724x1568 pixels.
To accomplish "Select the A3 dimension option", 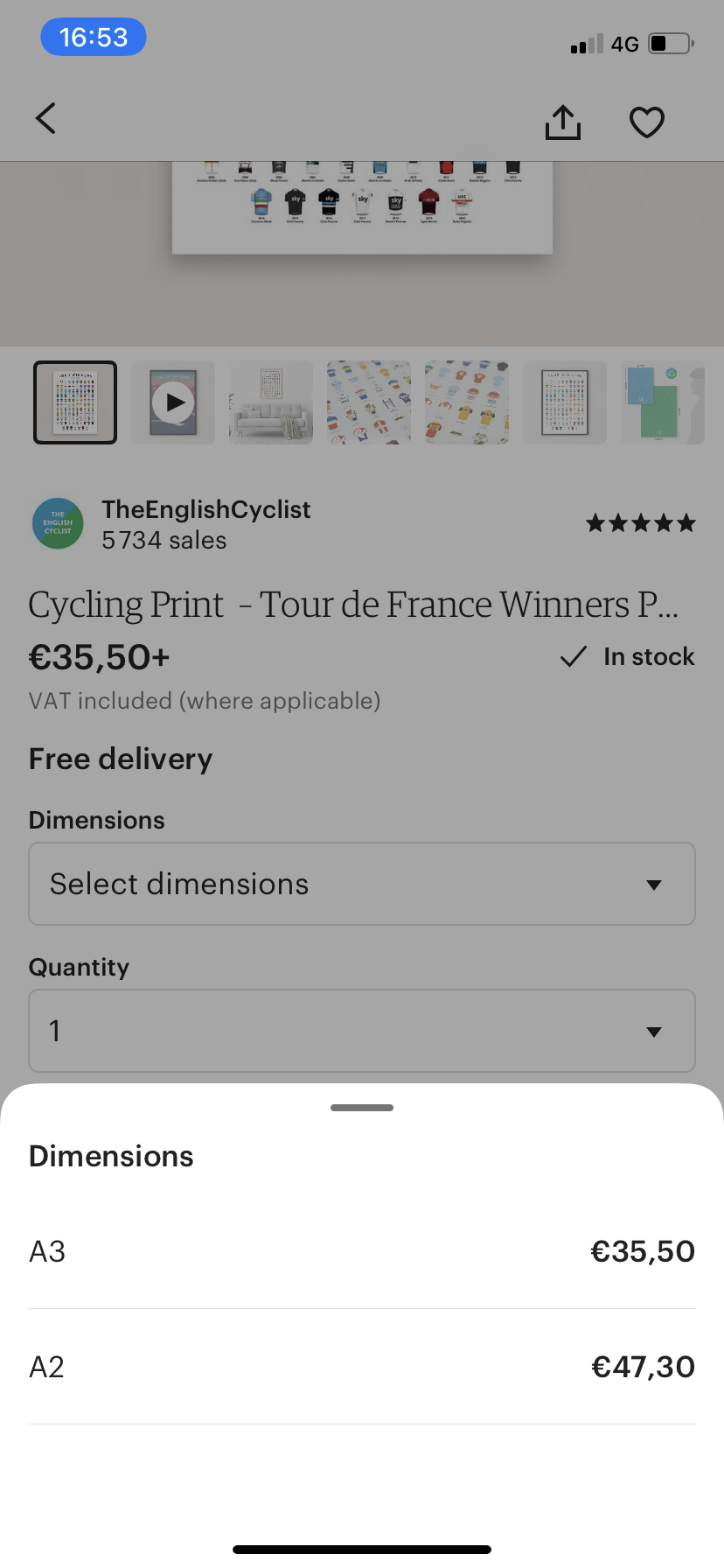I will pos(362,1251).
